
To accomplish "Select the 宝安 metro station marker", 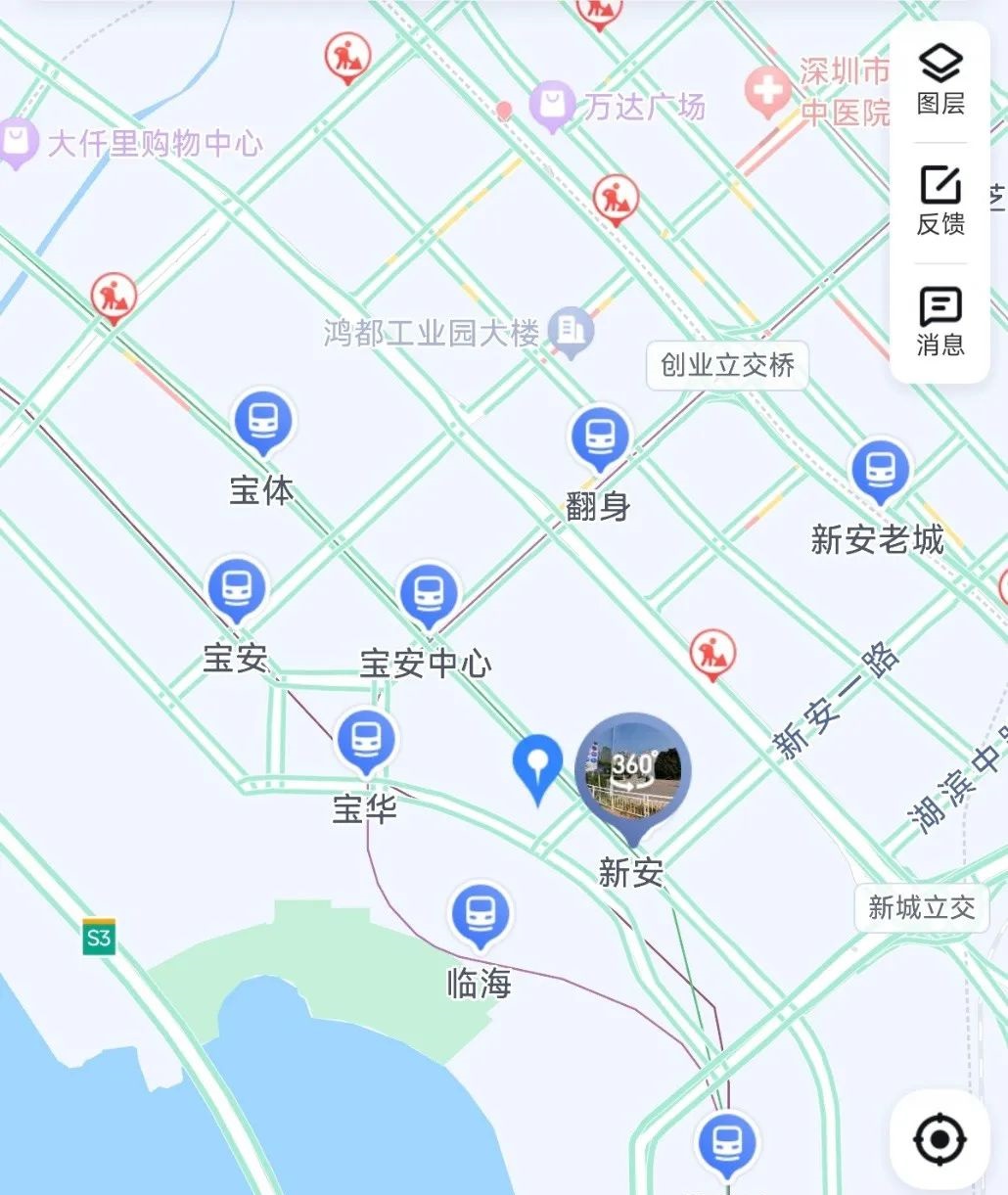I will pyautogui.click(x=236, y=589).
